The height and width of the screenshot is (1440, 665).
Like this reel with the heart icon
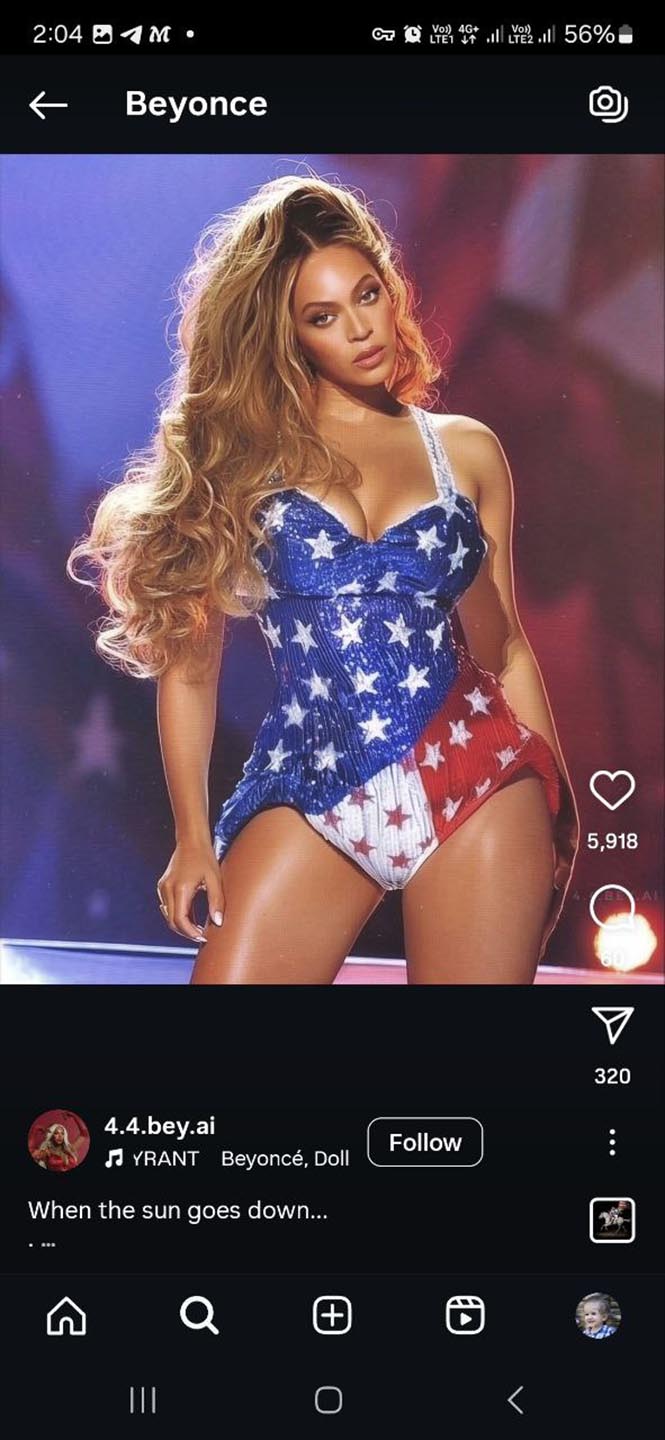click(612, 791)
